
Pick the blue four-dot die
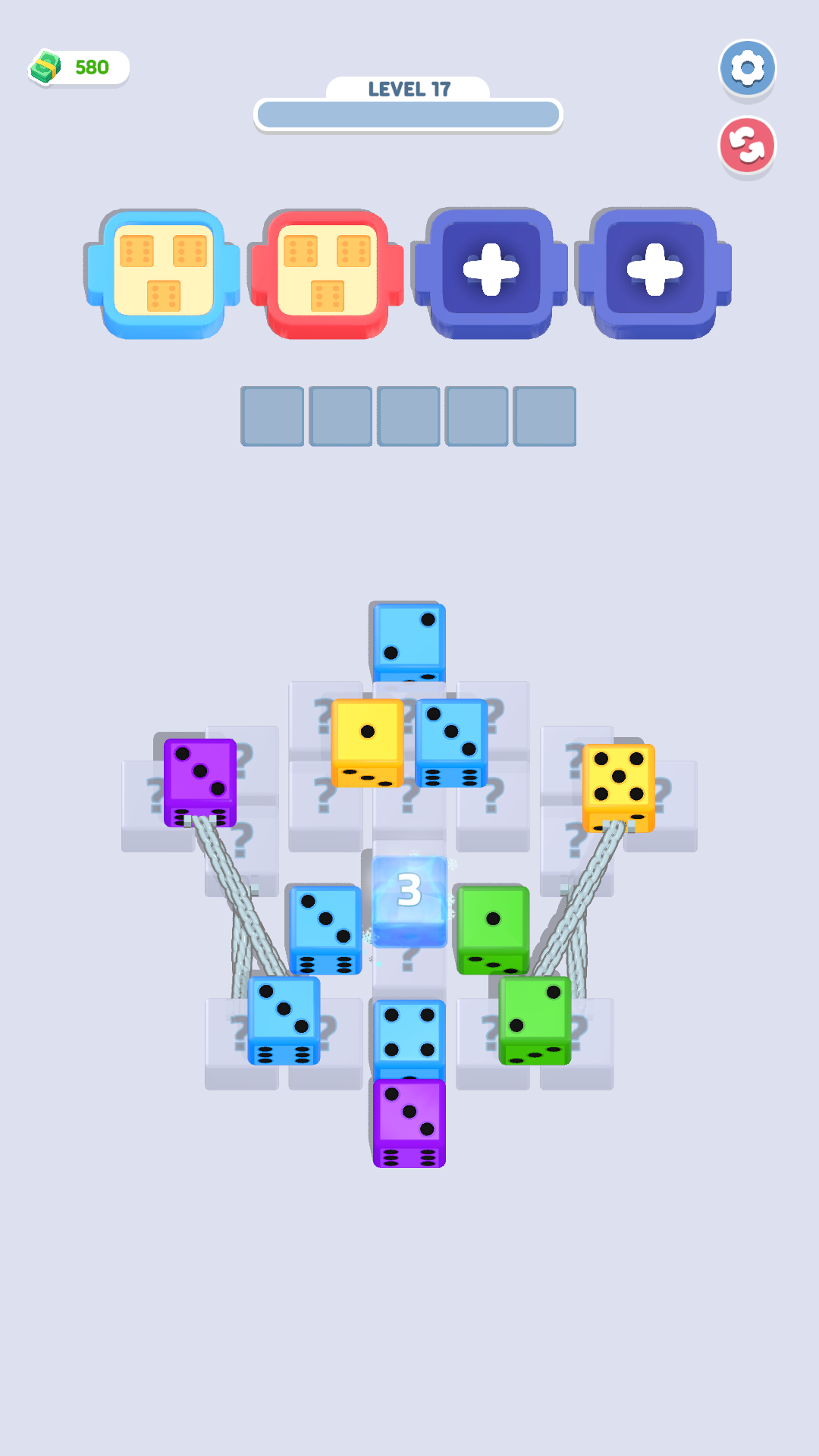(x=409, y=1034)
